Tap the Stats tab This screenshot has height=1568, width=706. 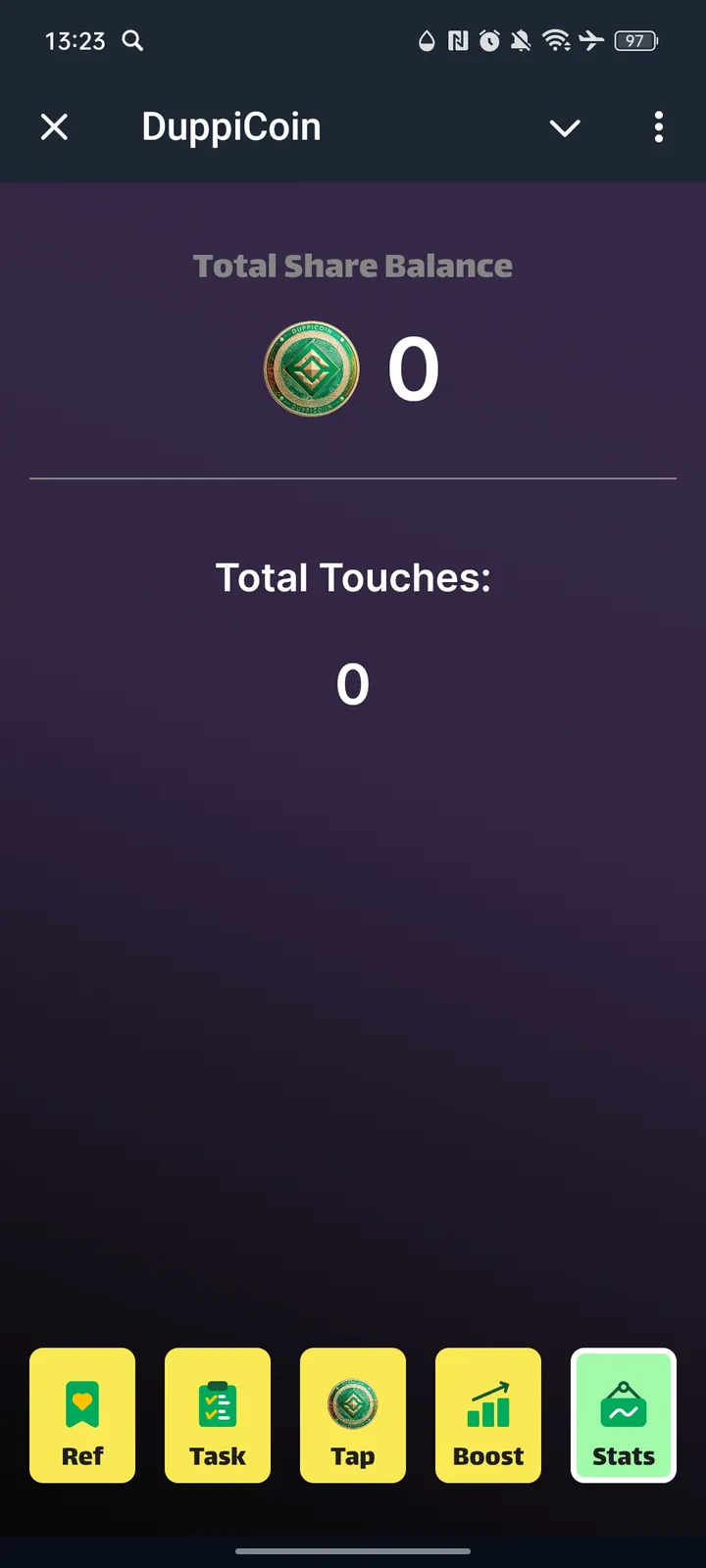coord(624,1414)
